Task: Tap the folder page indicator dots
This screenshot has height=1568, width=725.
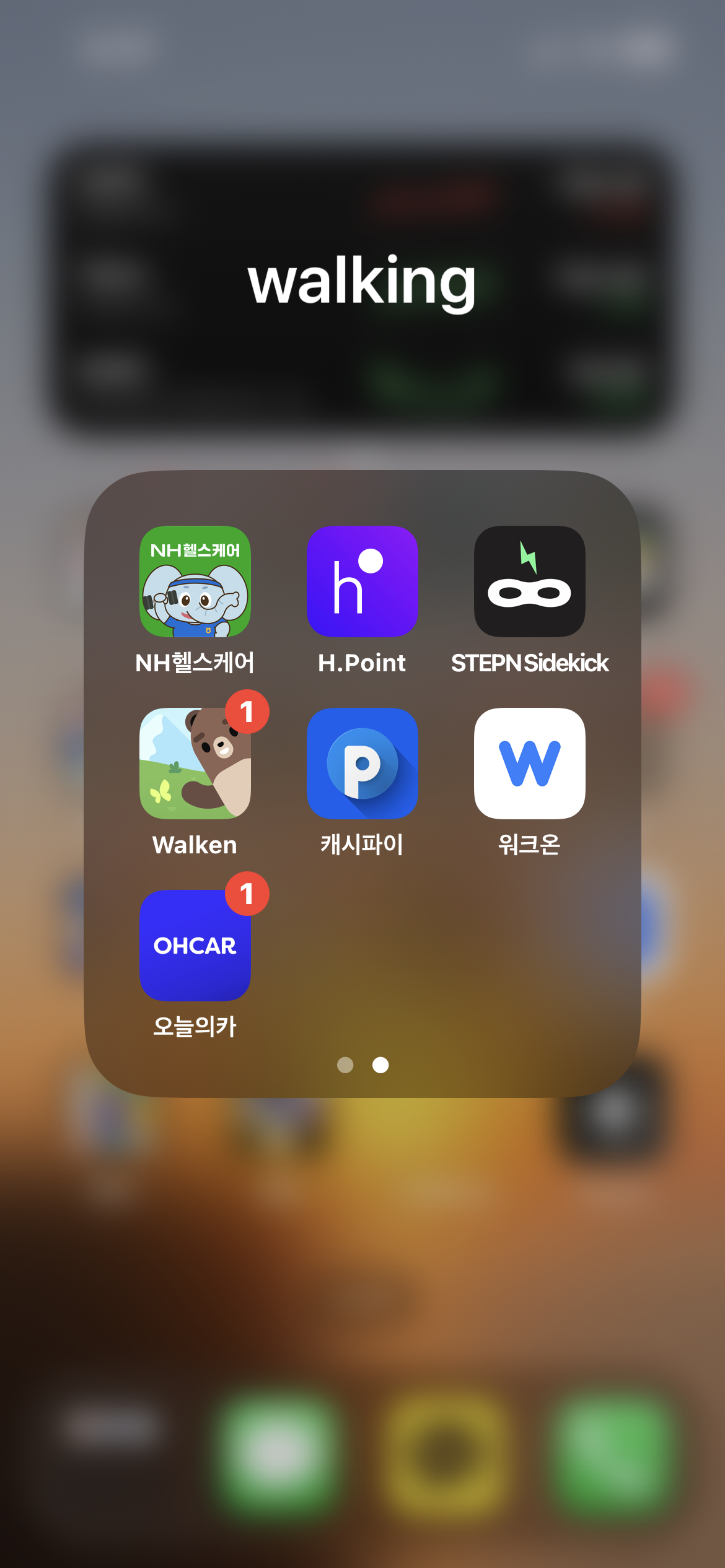Action: (362, 1065)
